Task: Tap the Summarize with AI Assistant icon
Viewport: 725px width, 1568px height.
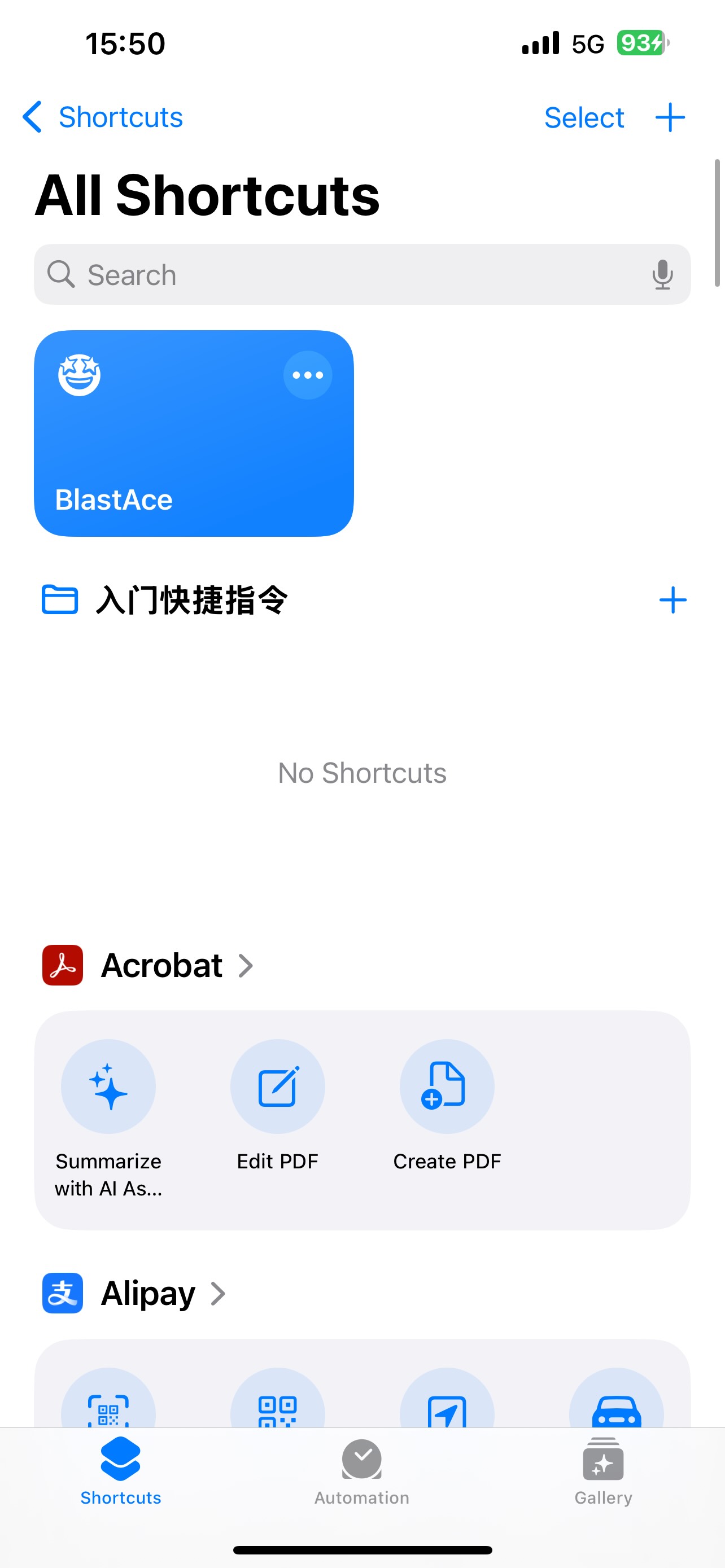Action: click(108, 1086)
